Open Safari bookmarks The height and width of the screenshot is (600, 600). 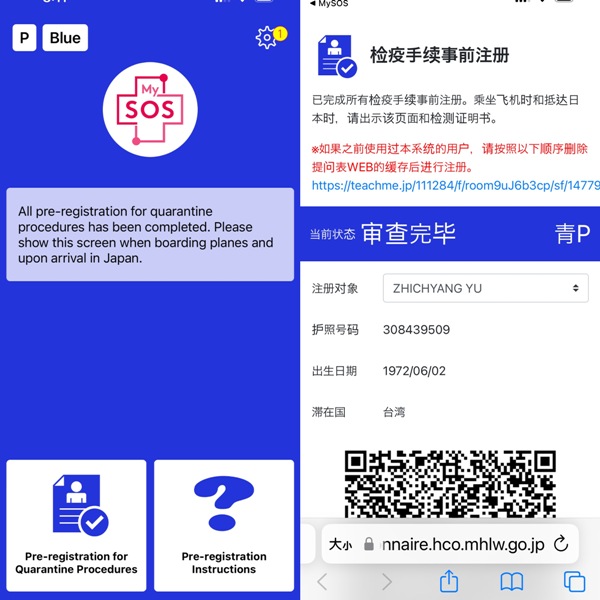[x=512, y=581]
